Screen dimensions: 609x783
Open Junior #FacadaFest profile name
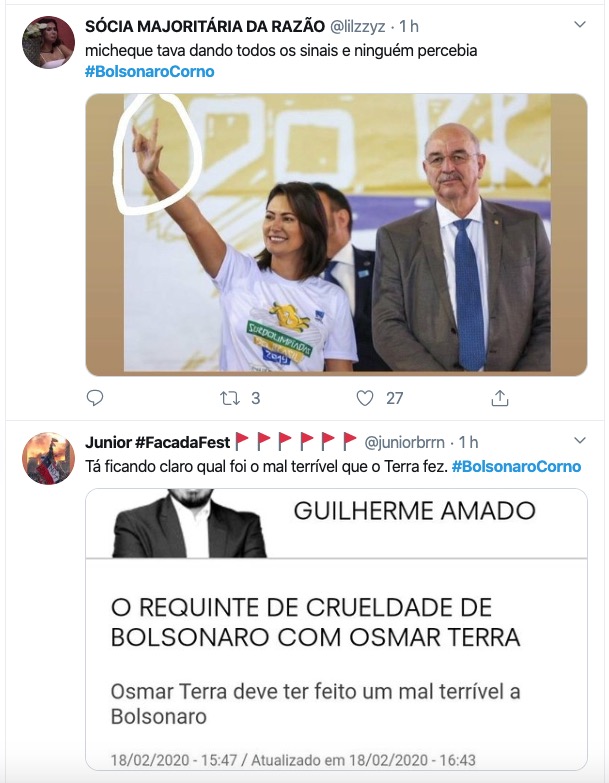coord(158,442)
